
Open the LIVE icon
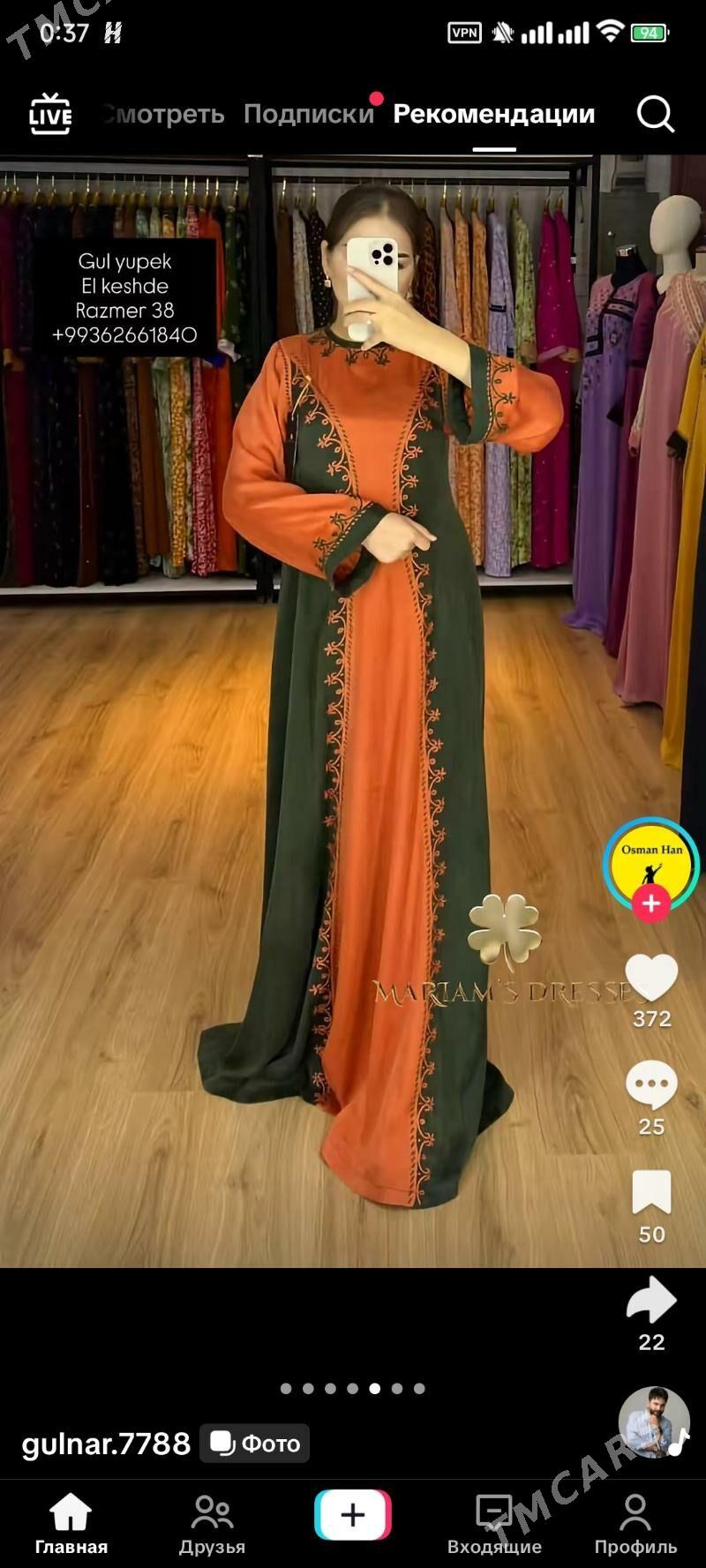pyautogui.click(x=50, y=115)
